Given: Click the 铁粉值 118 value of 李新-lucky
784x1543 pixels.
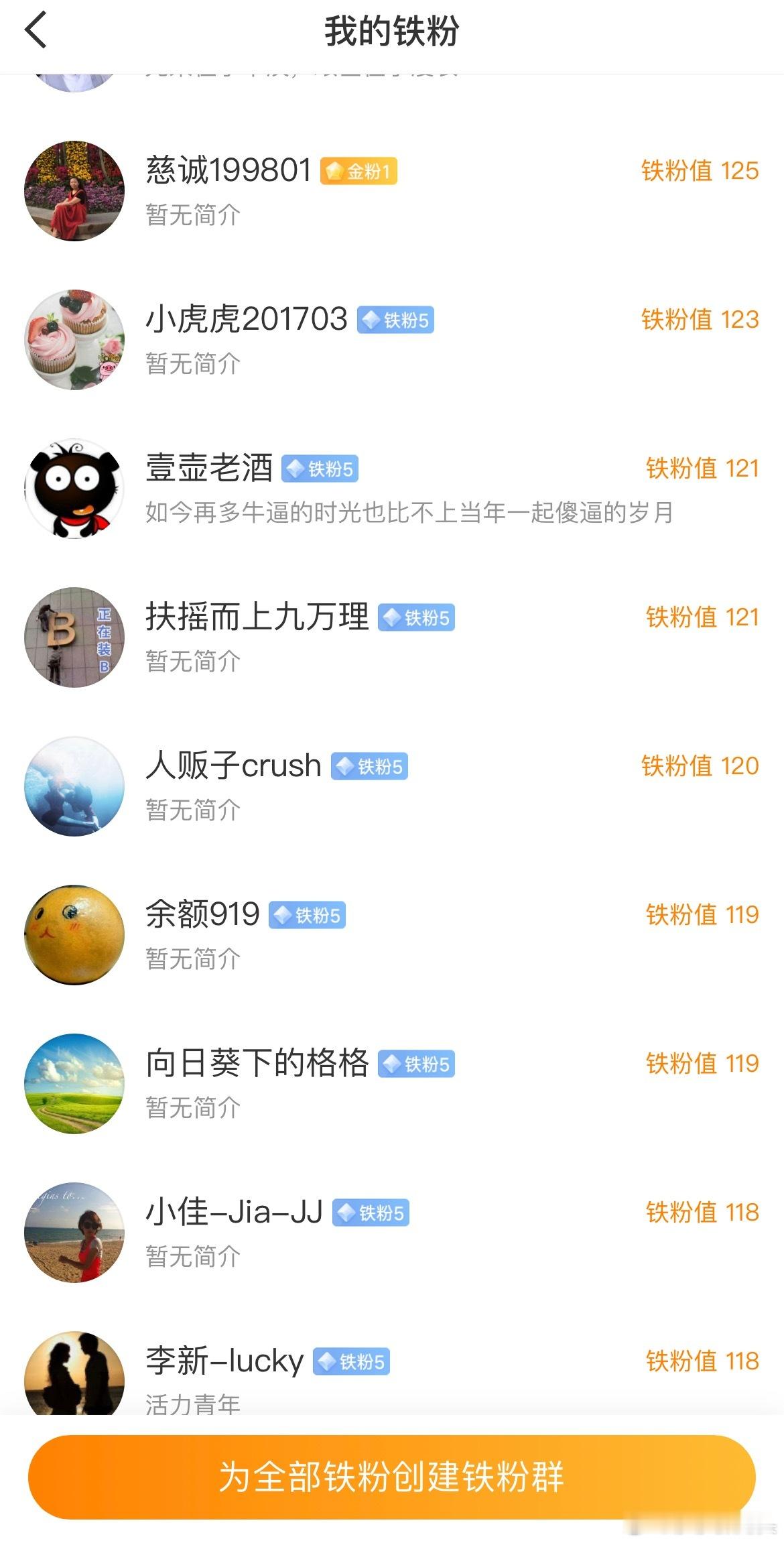Looking at the screenshot, I should 699,1362.
